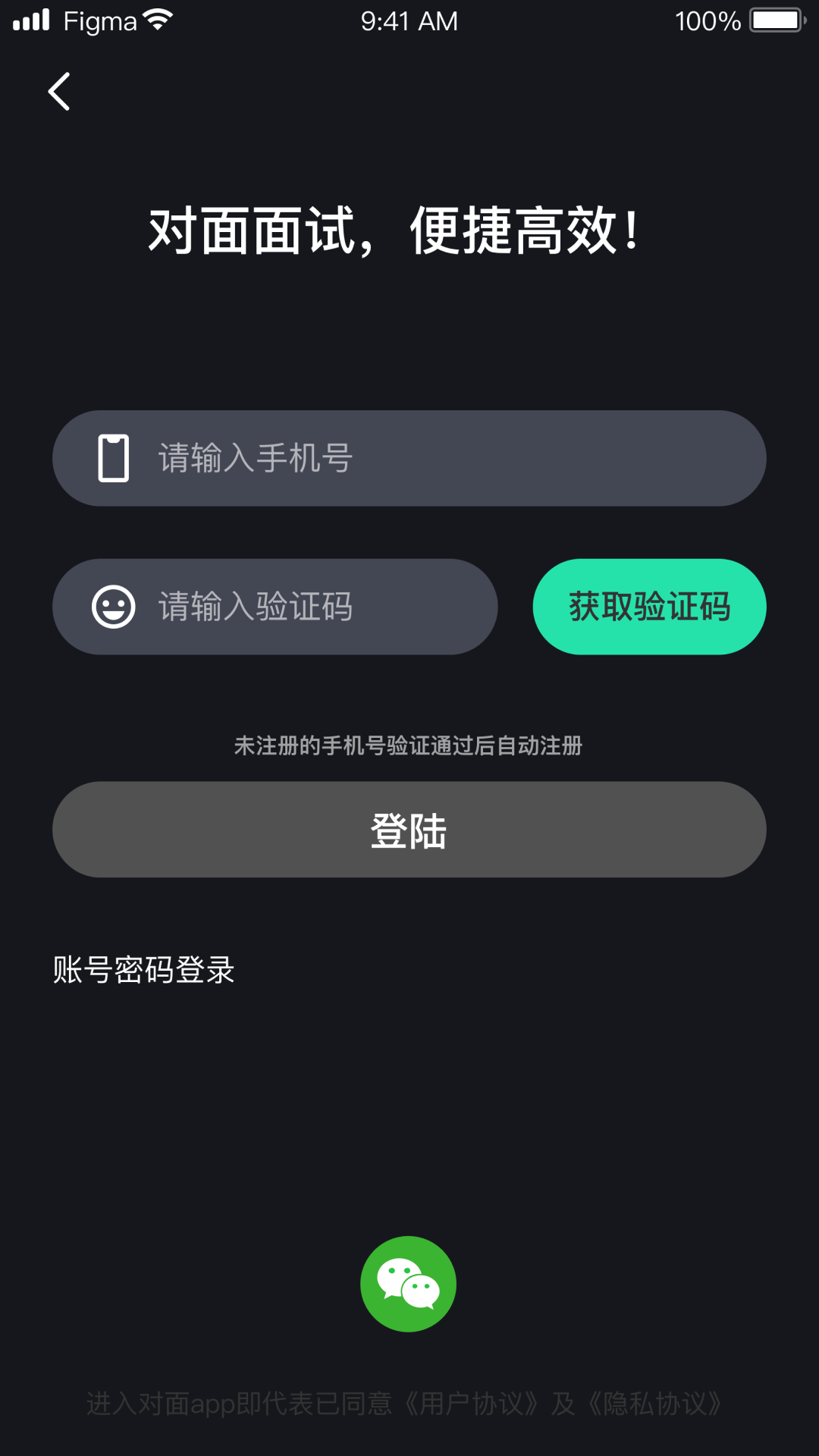Screen dimensions: 819x1456
Task: Click the back arrow at top left
Action: (59, 91)
